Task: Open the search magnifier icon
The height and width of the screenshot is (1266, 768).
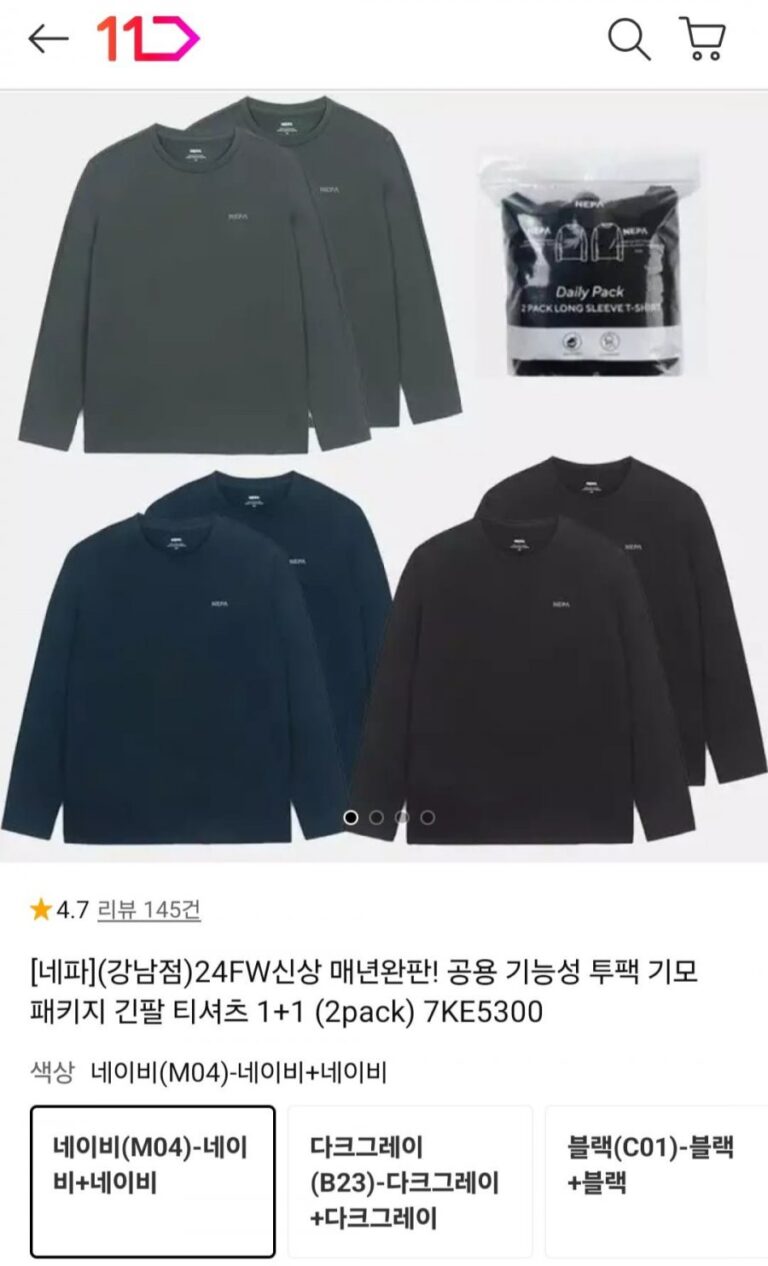Action: (x=629, y=39)
